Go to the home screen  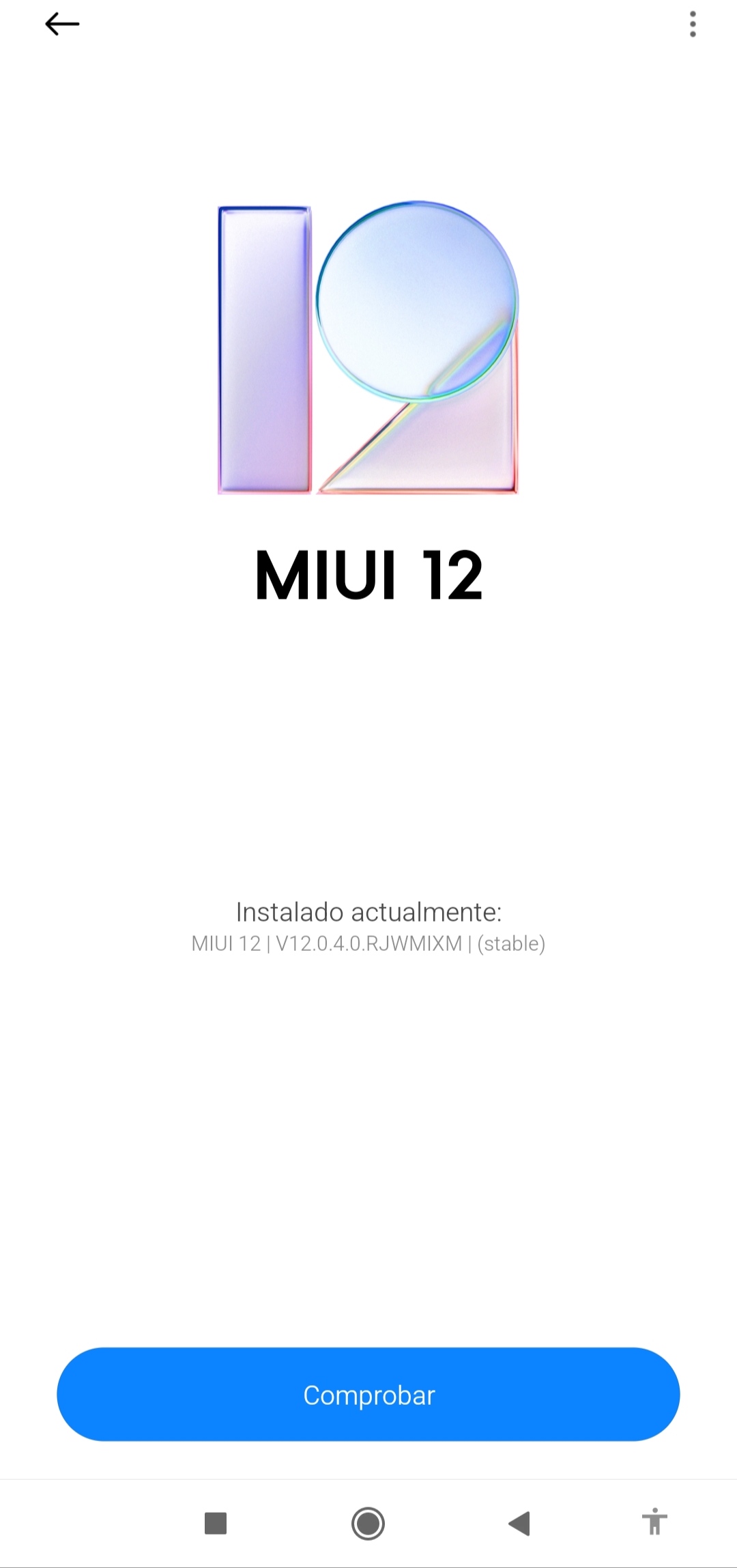point(369,1524)
